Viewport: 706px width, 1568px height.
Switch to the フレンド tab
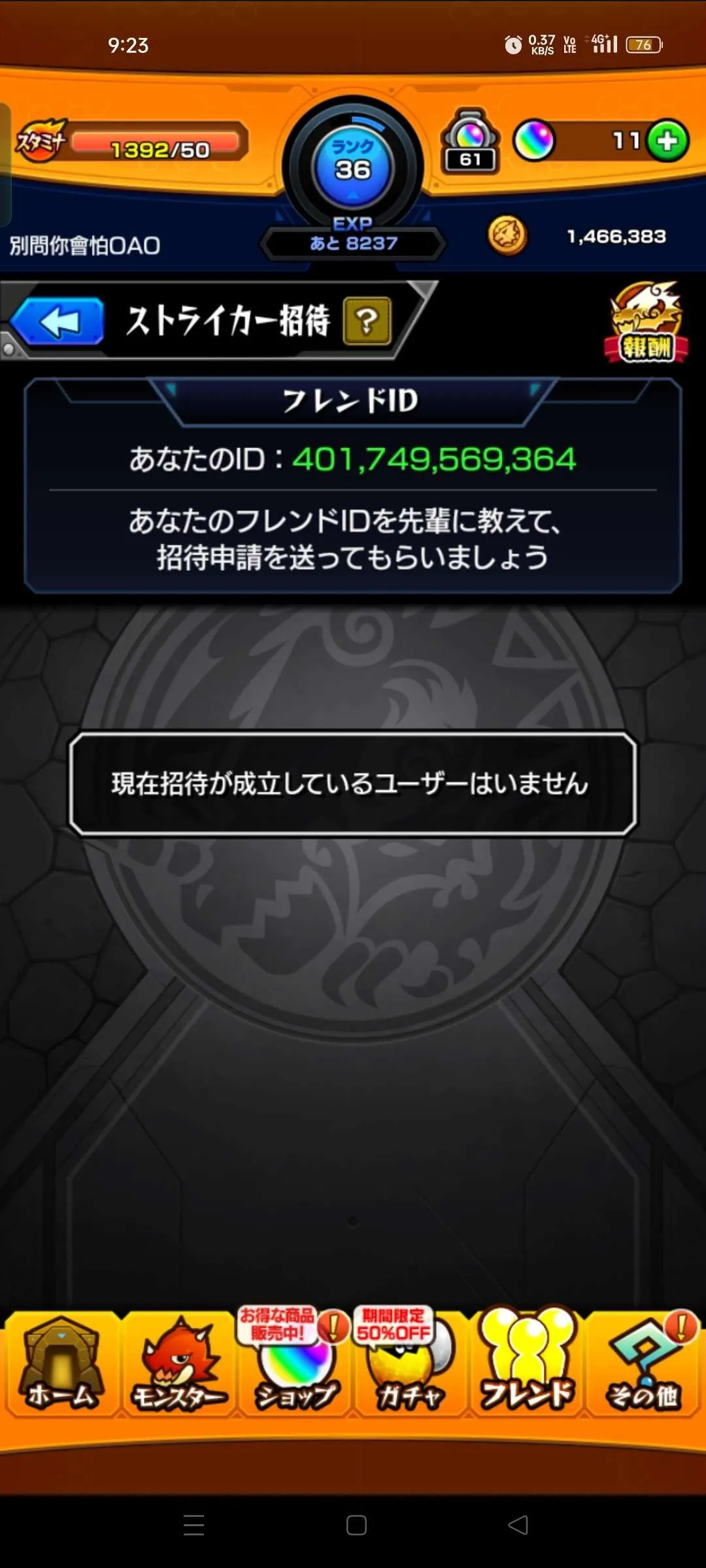click(x=527, y=1365)
